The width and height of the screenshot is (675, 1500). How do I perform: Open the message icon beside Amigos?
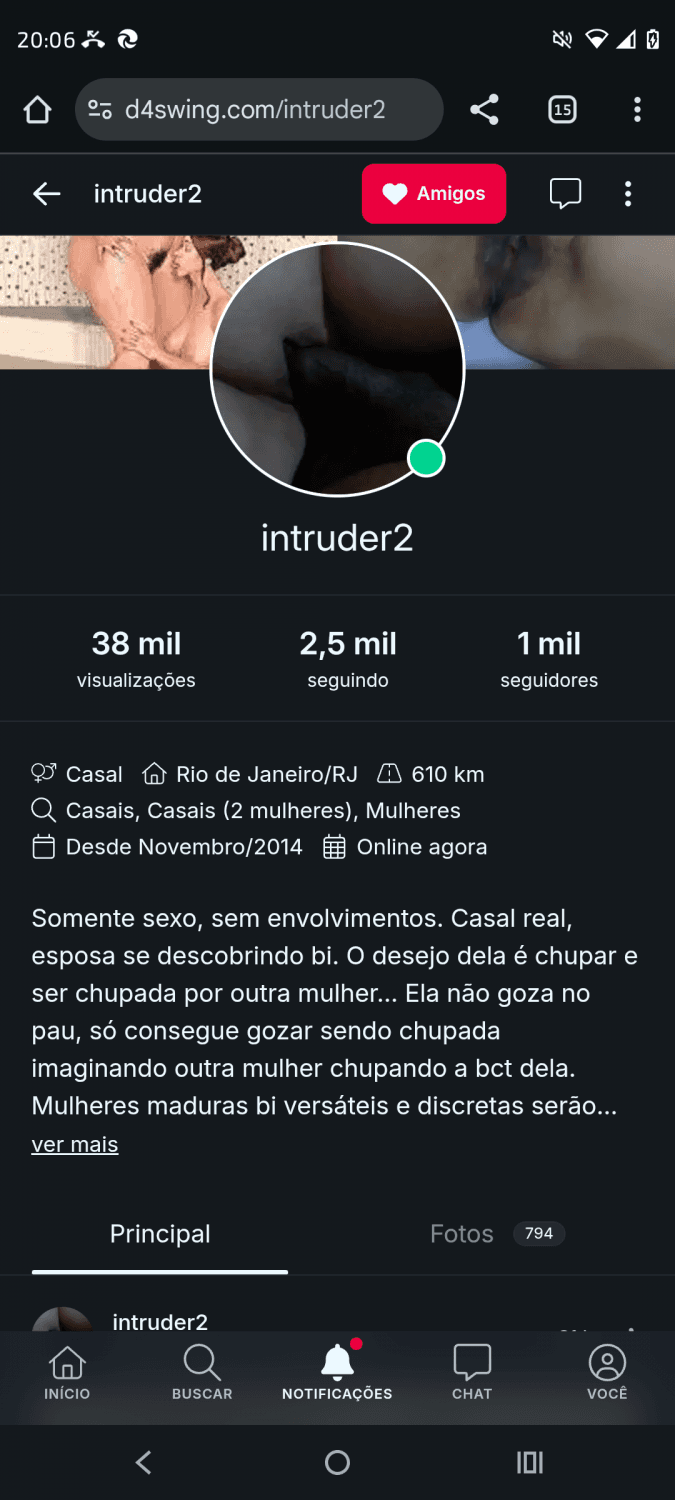pyautogui.click(x=565, y=194)
